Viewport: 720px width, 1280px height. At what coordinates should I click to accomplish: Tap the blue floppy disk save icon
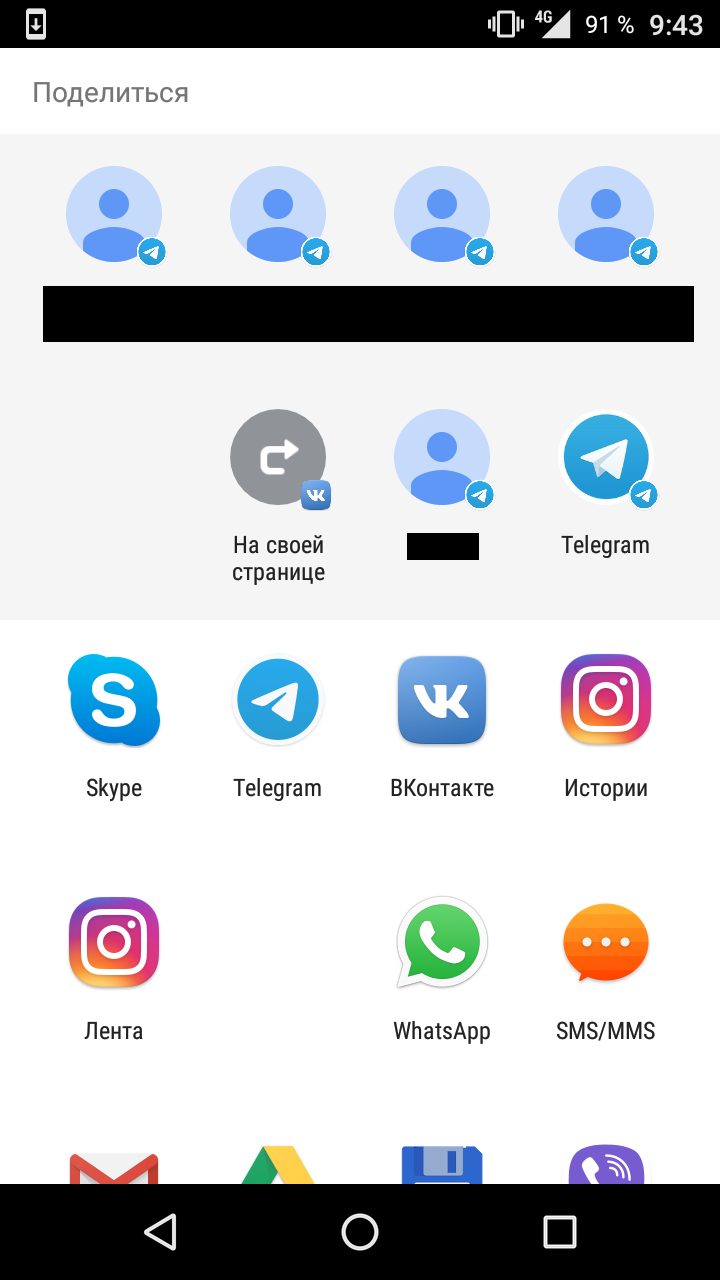[442, 1166]
